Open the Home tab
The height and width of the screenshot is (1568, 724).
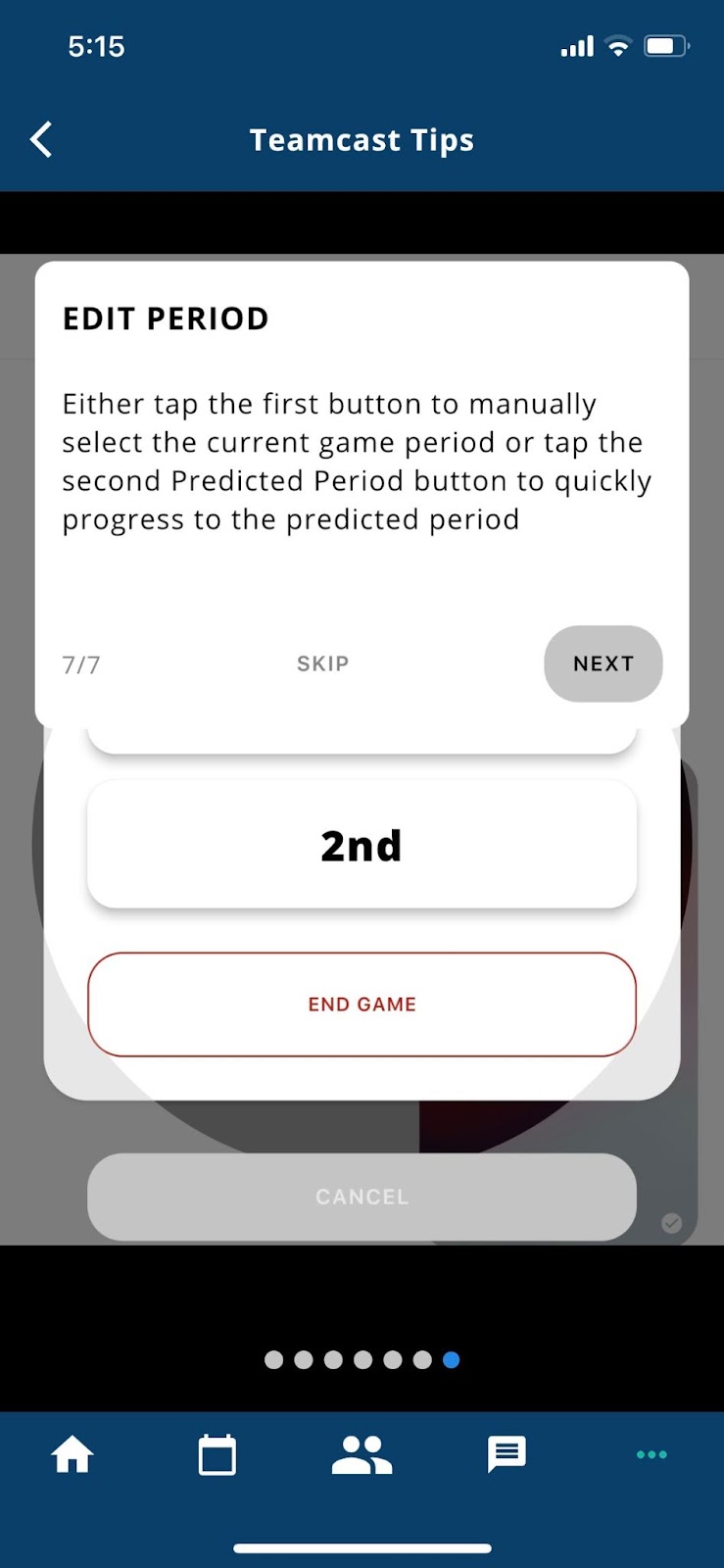click(x=72, y=1454)
